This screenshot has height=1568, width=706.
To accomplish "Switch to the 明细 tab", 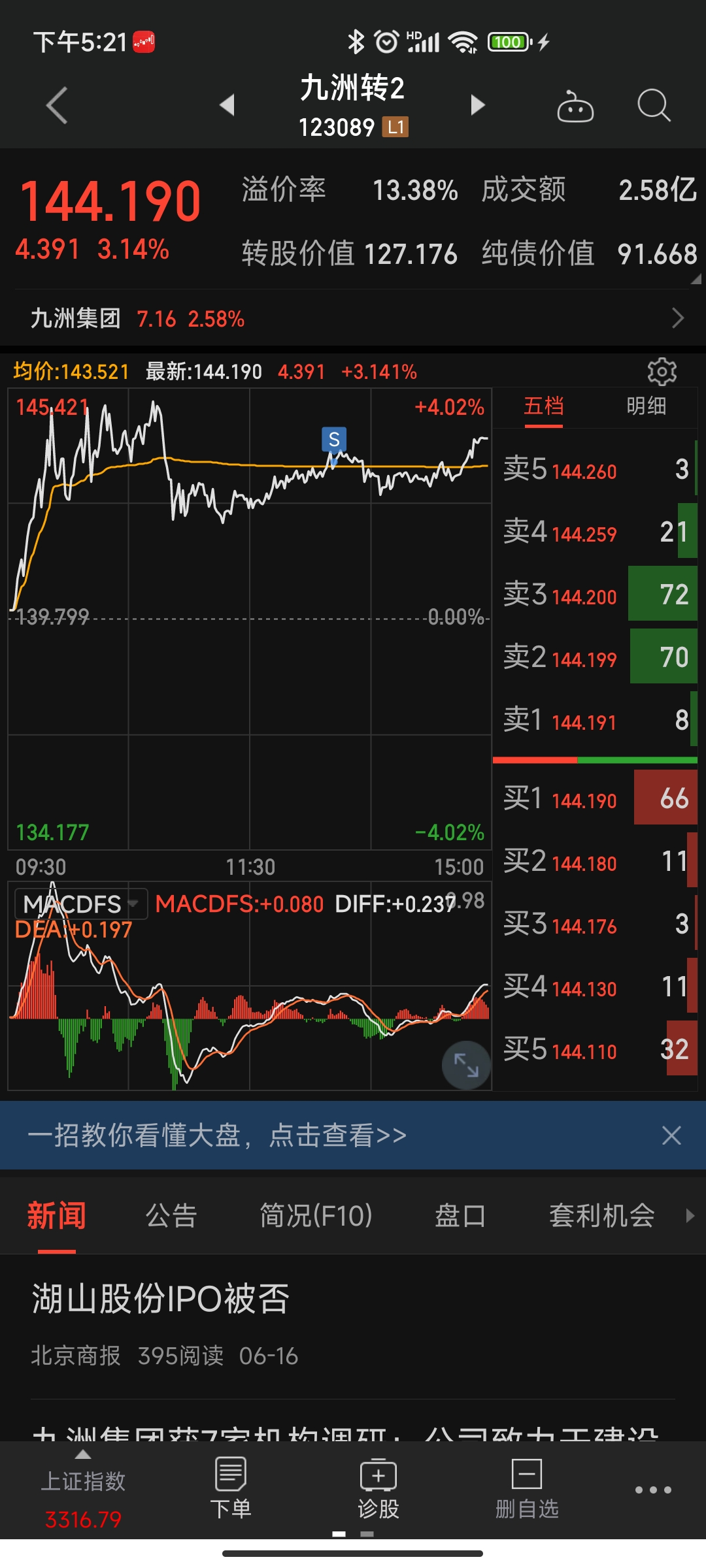I will [x=646, y=406].
